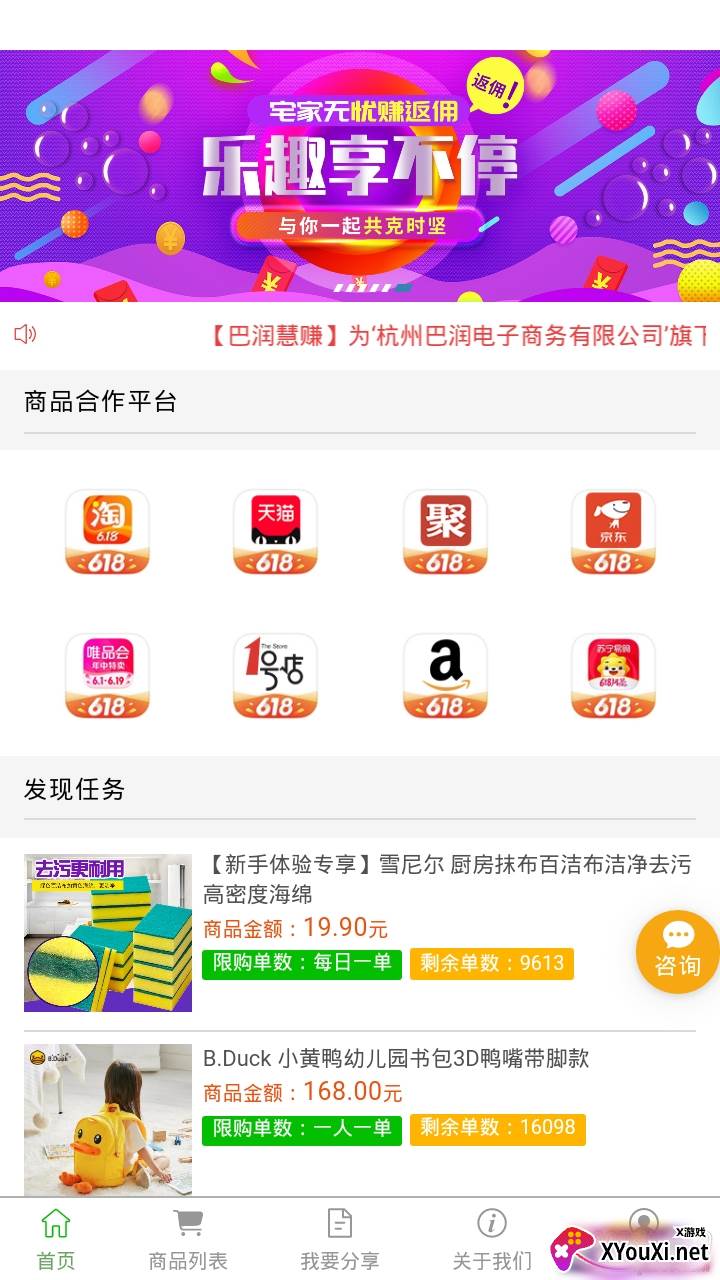720x1280 pixels.
Task: Tap the 咨询 floating chat button
Action: click(x=677, y=951)
